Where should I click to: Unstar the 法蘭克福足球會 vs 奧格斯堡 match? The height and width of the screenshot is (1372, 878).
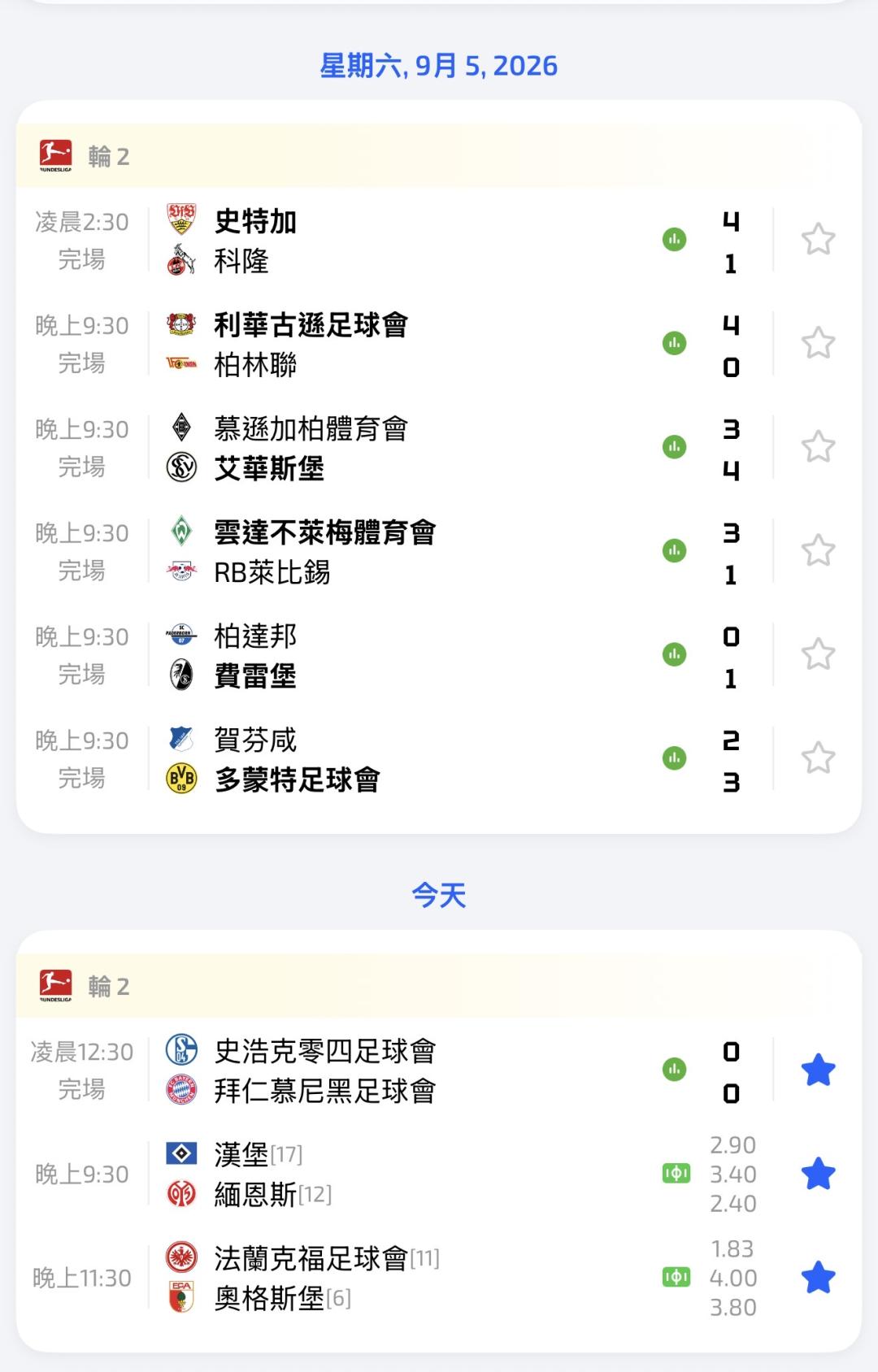point(818,1278)
